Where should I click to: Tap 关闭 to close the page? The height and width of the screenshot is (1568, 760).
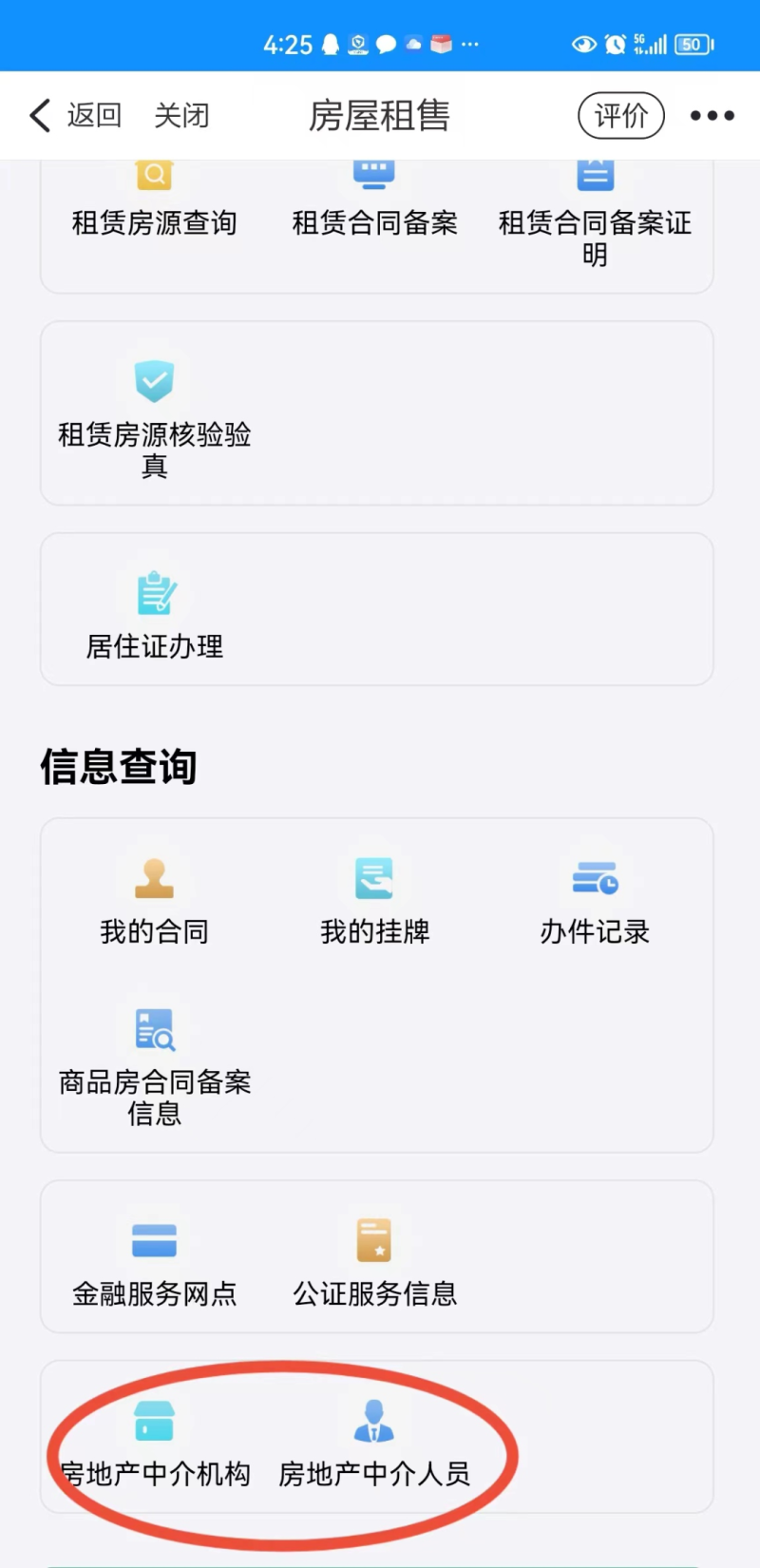pos(181,116)
